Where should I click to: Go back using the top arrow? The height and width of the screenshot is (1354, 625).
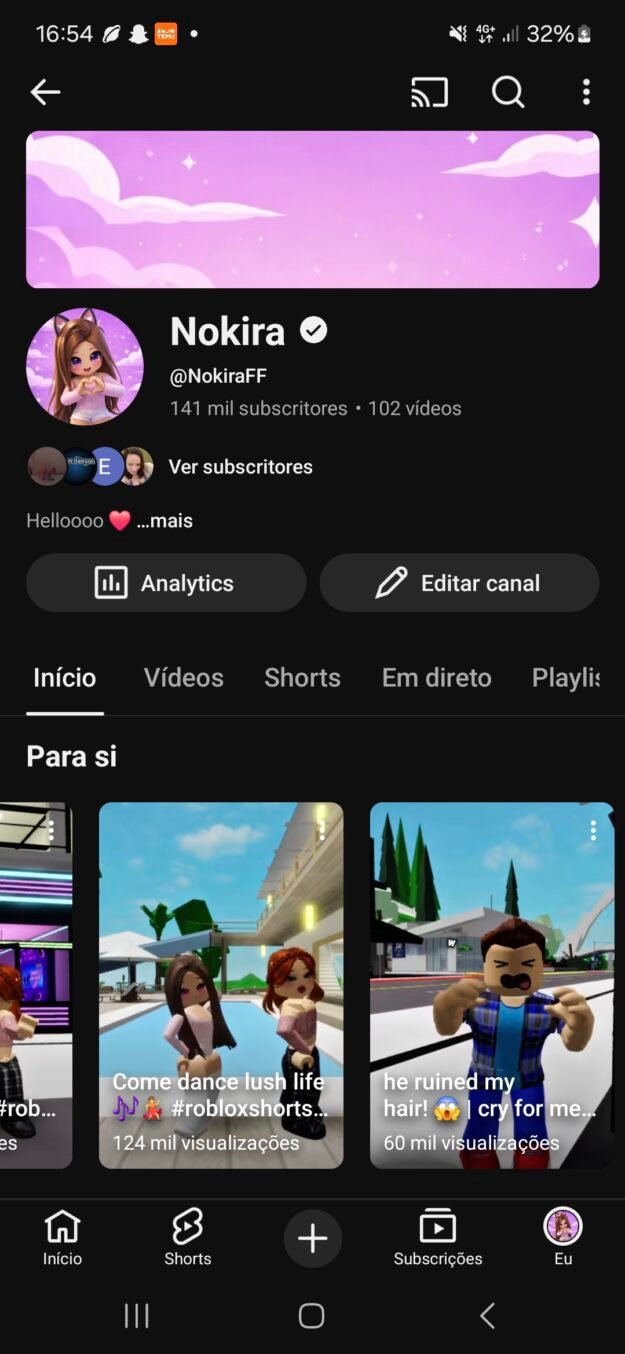coord(45,93)
